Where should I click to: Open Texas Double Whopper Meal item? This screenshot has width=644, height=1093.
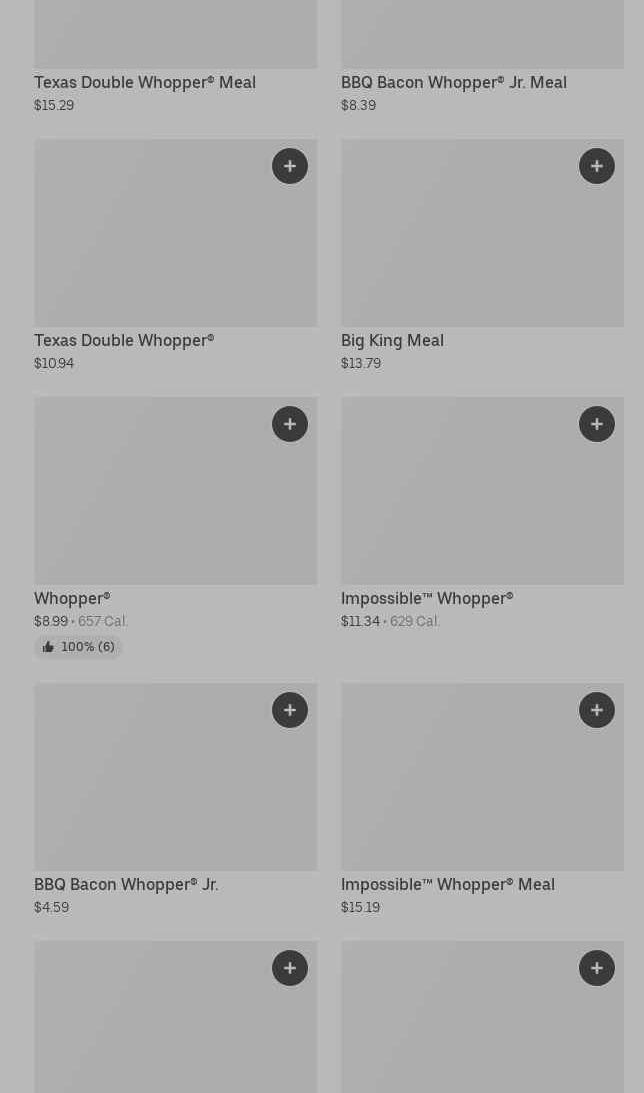[x=145, y=82]
